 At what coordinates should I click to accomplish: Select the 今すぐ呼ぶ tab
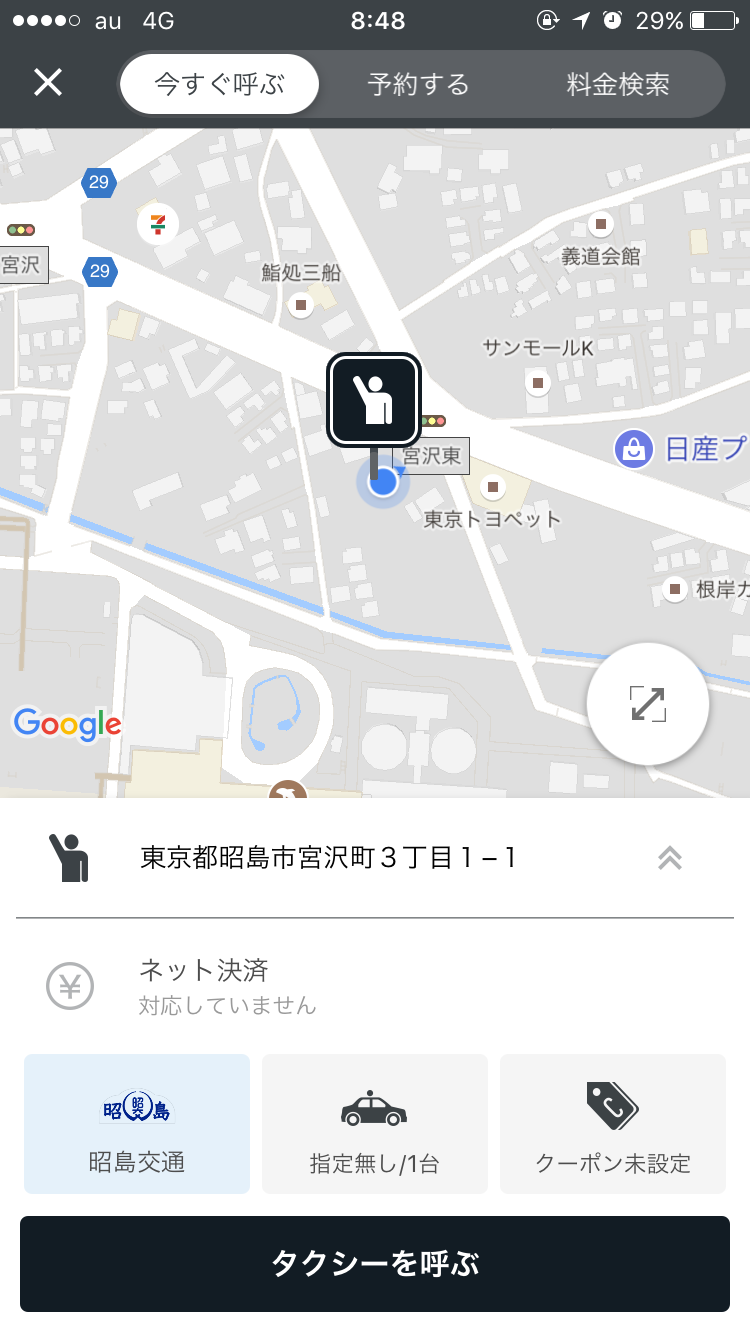[x=219, y=84]
